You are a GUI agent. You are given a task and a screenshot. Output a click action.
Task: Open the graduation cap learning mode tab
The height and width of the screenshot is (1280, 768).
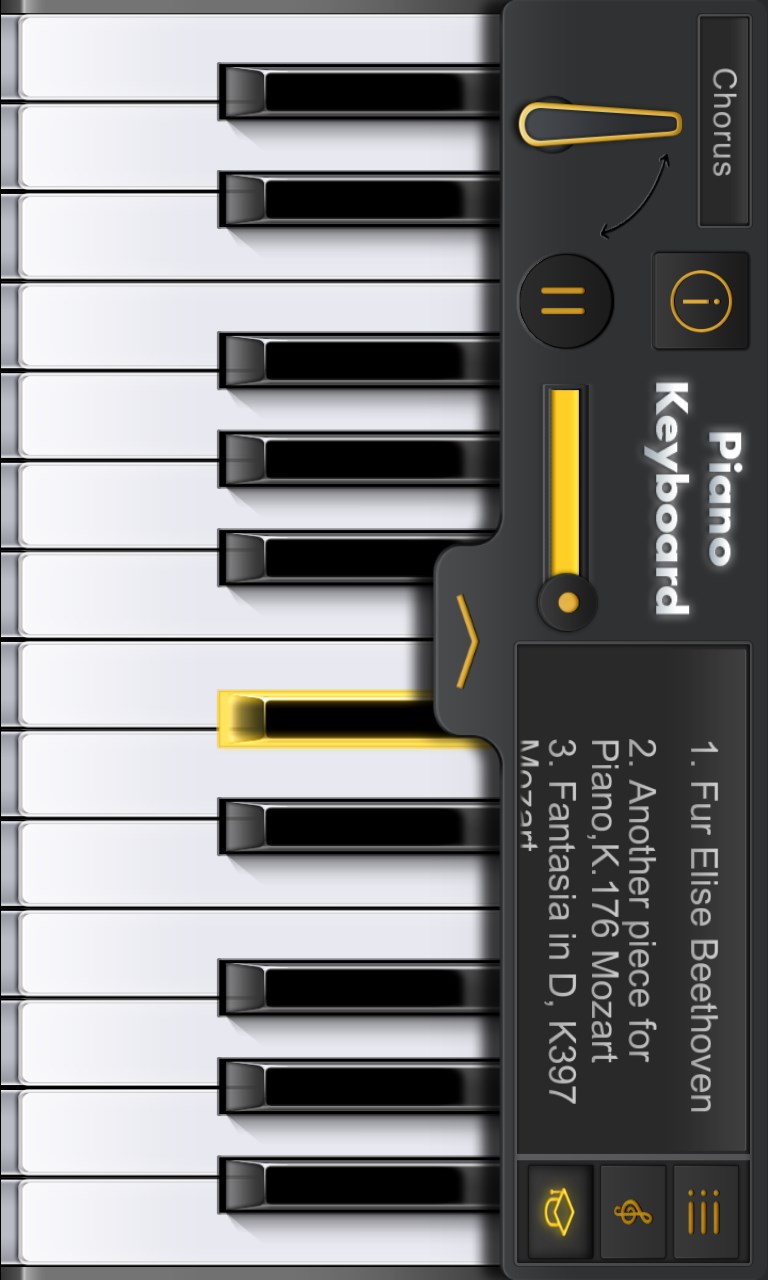pos(560,1212)
